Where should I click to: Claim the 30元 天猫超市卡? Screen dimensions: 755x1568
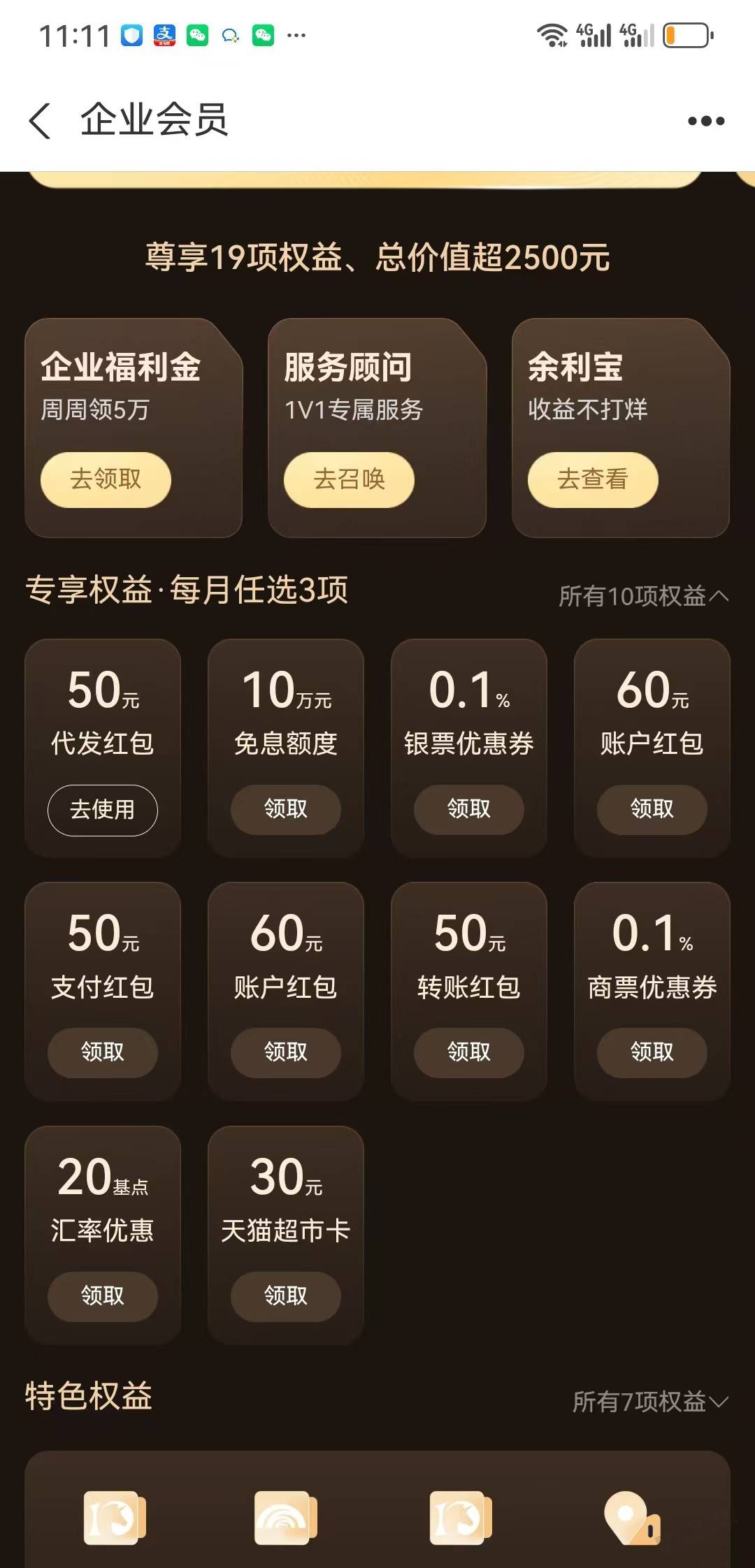pos(285,1296)
